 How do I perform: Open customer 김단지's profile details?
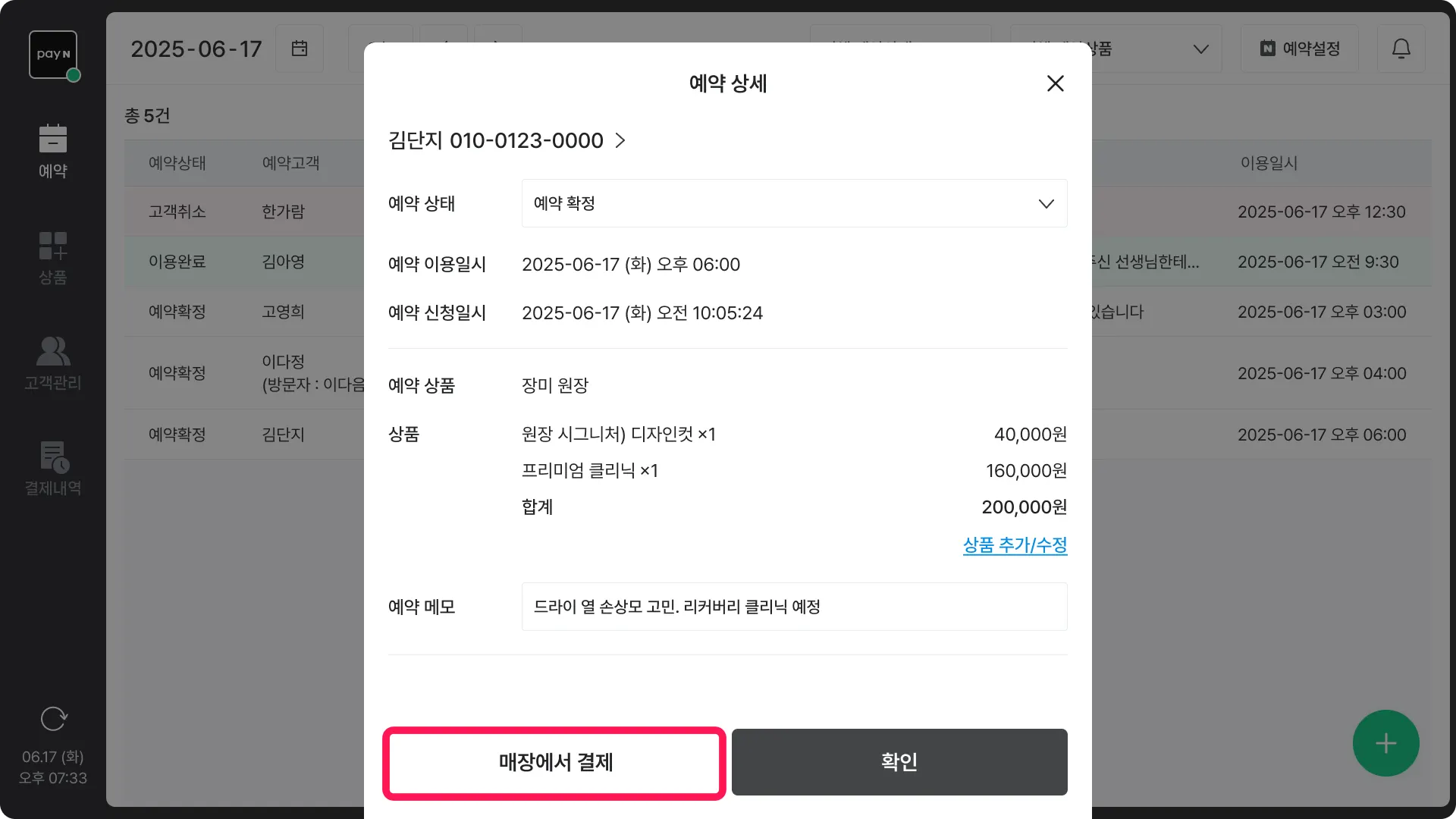point(507,140)
